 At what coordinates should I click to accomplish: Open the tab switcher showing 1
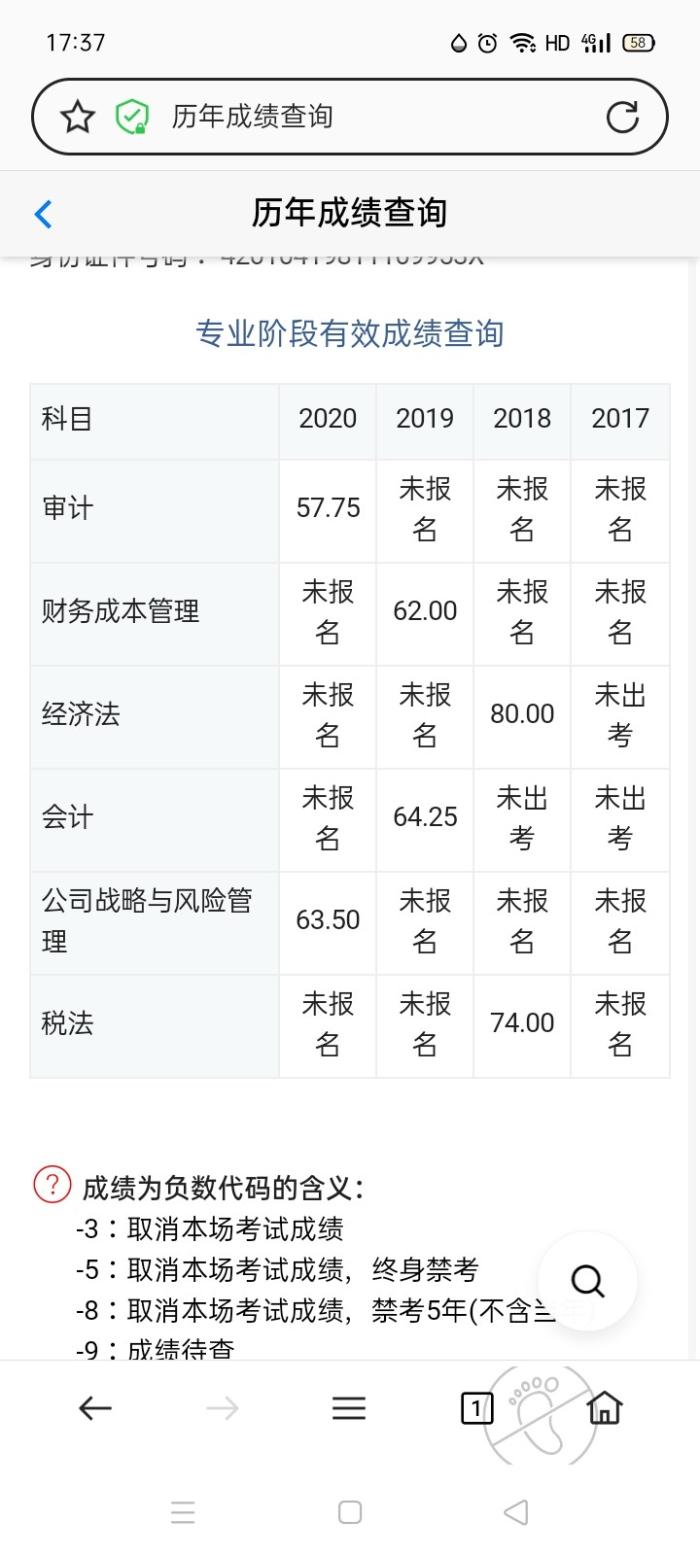coord(477,1409)
